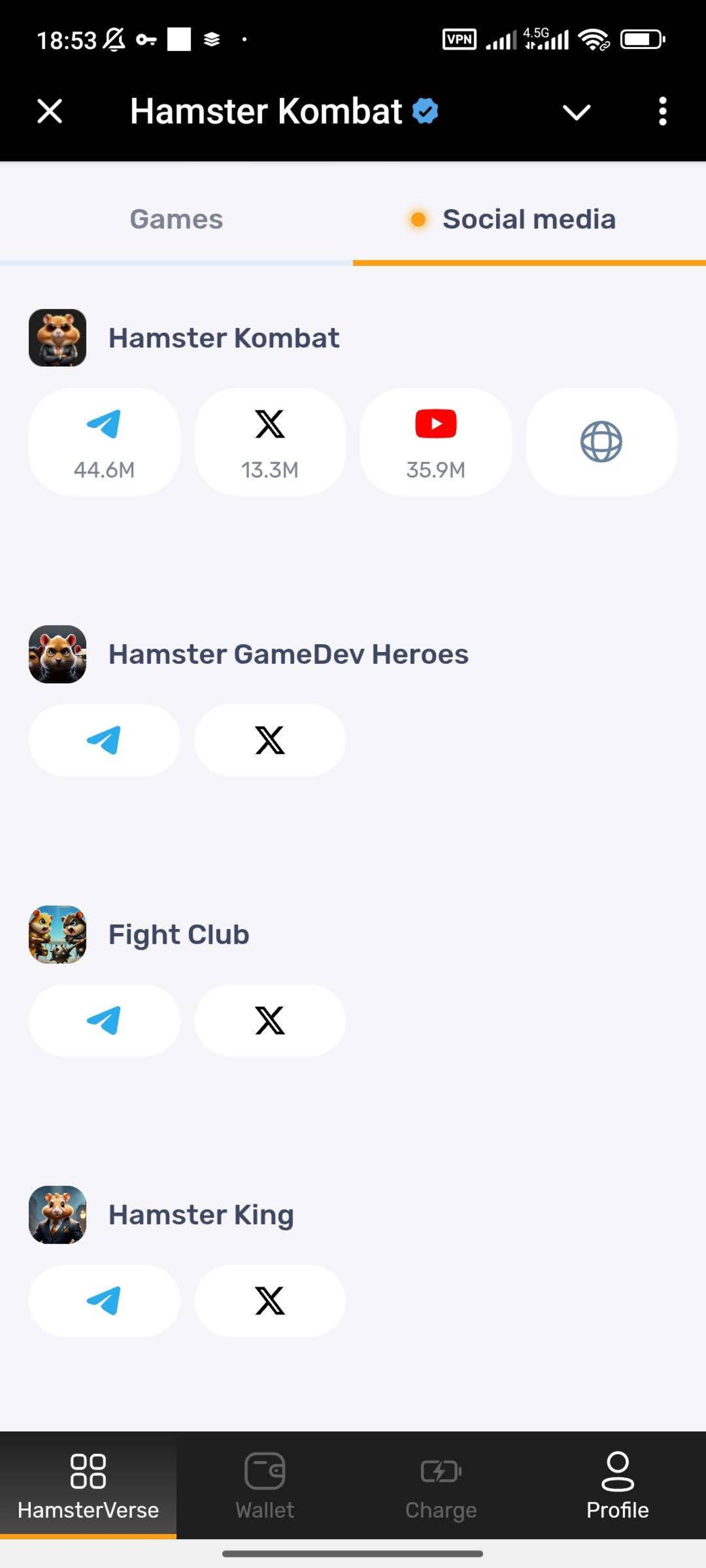Go to the HamsterVerse tab

88,1485
